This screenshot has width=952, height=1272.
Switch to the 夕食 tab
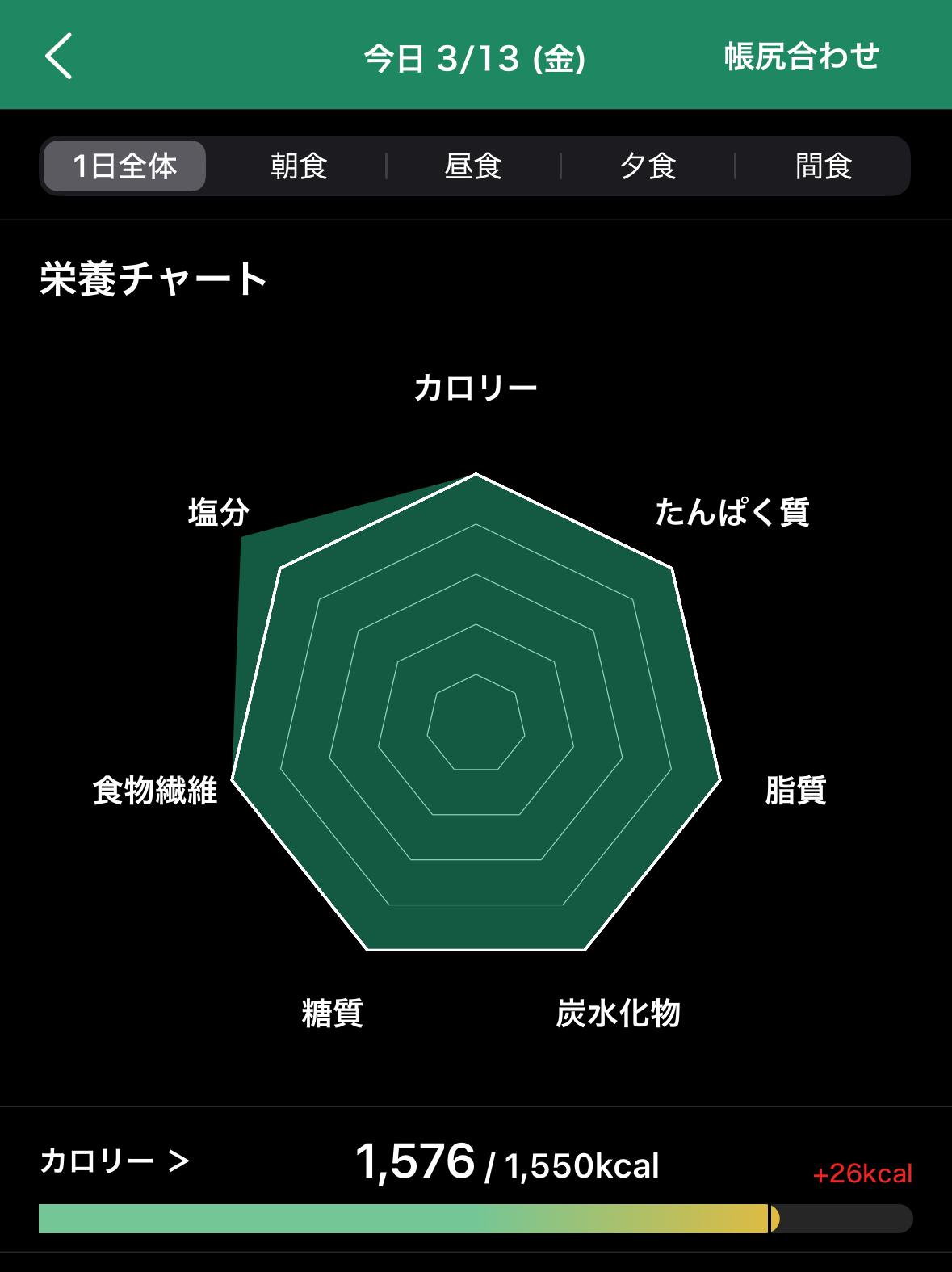click(648, 166)
